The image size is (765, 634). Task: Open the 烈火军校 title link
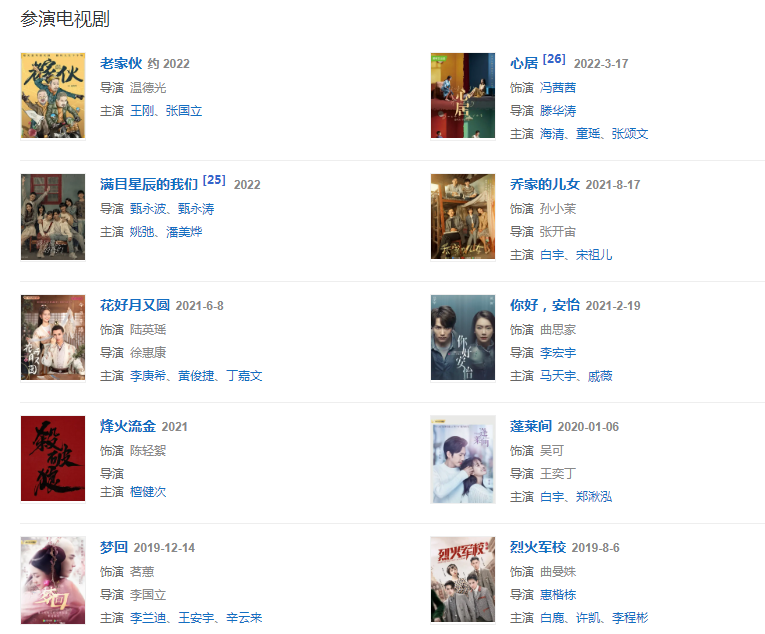(x=537, y=547)
